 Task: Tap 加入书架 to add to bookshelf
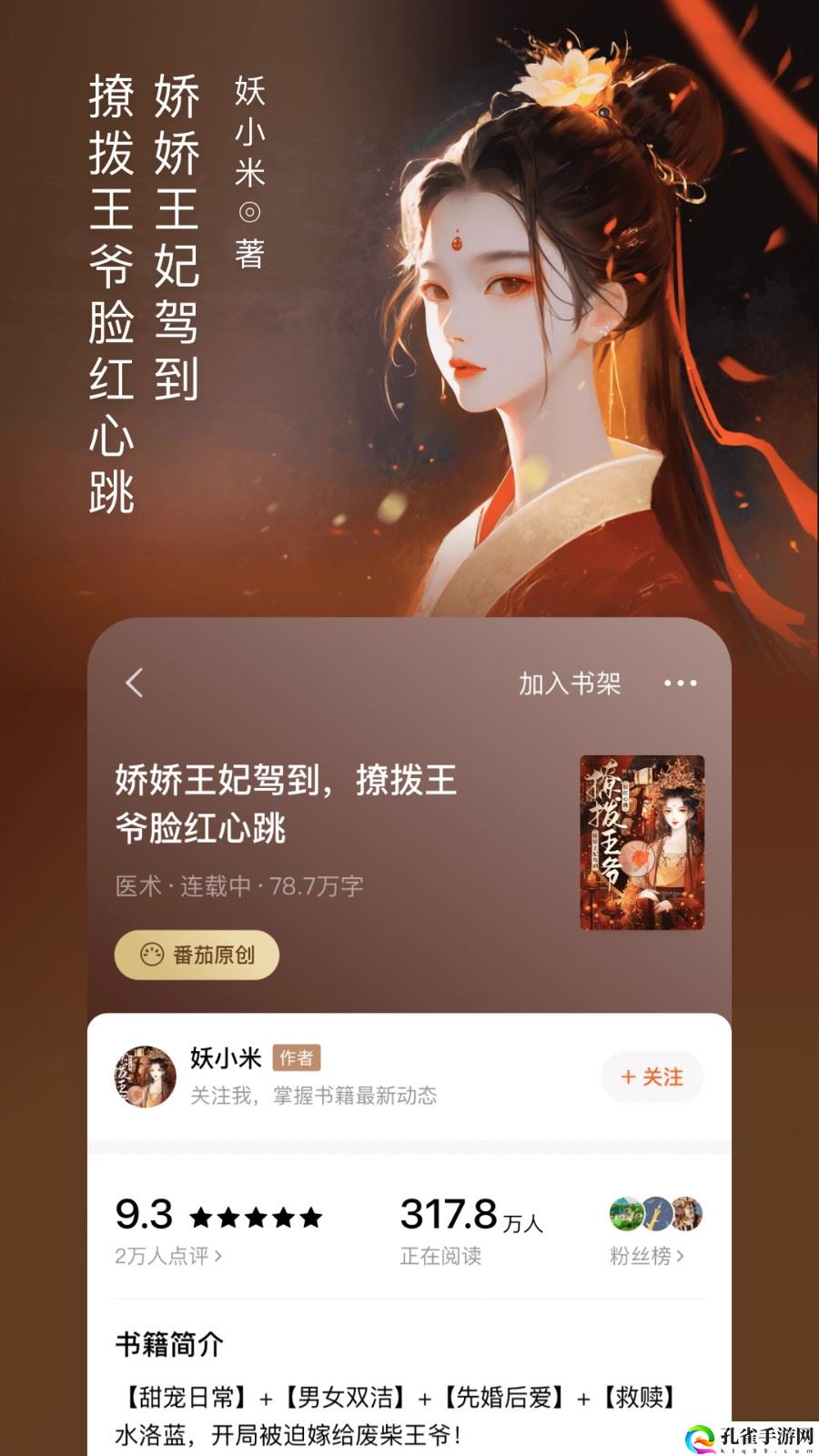(569, 682)
